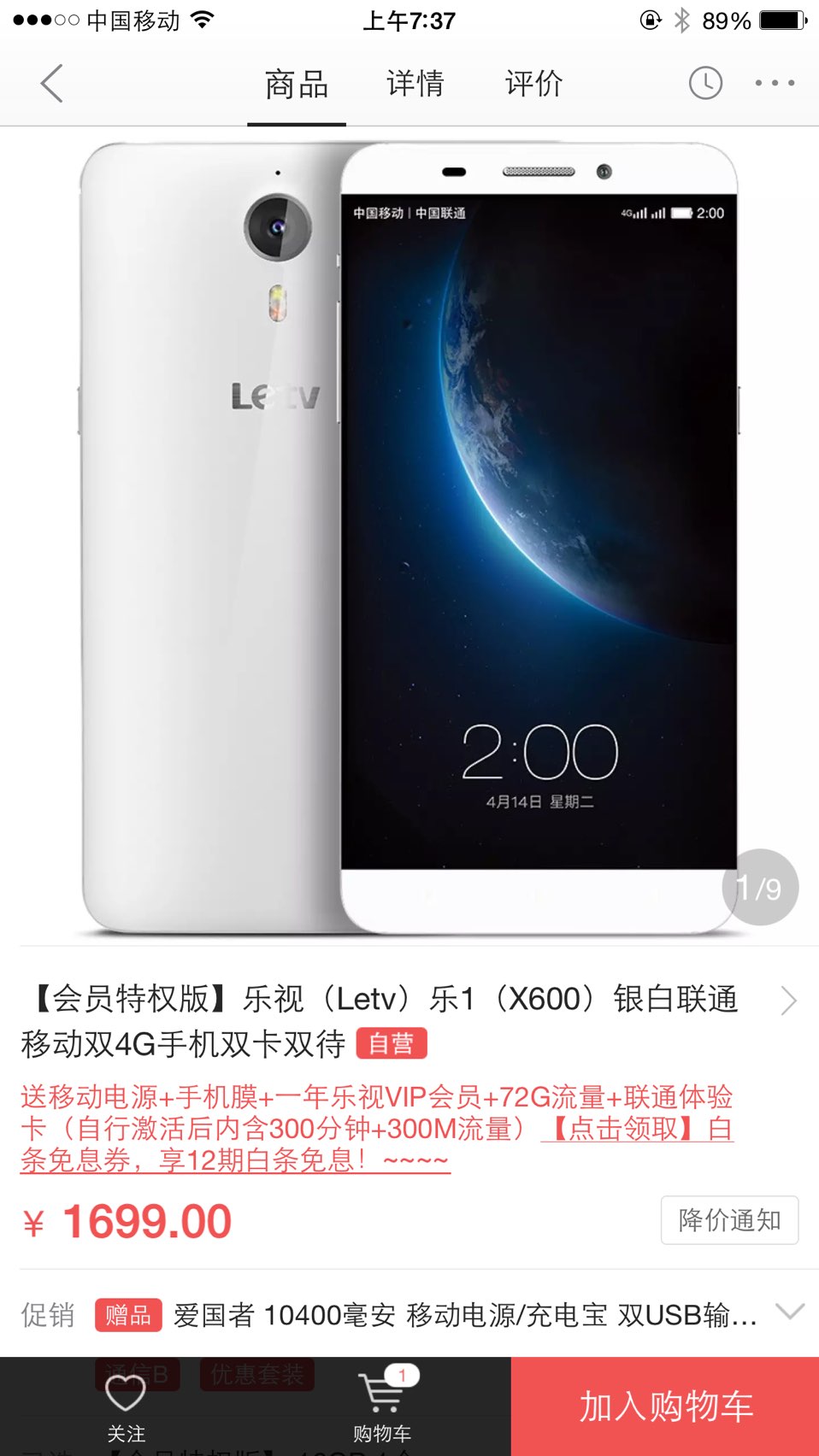Open product title details chevron
This screenshot has width=819, height=1456.
[x=788, y=1001]
